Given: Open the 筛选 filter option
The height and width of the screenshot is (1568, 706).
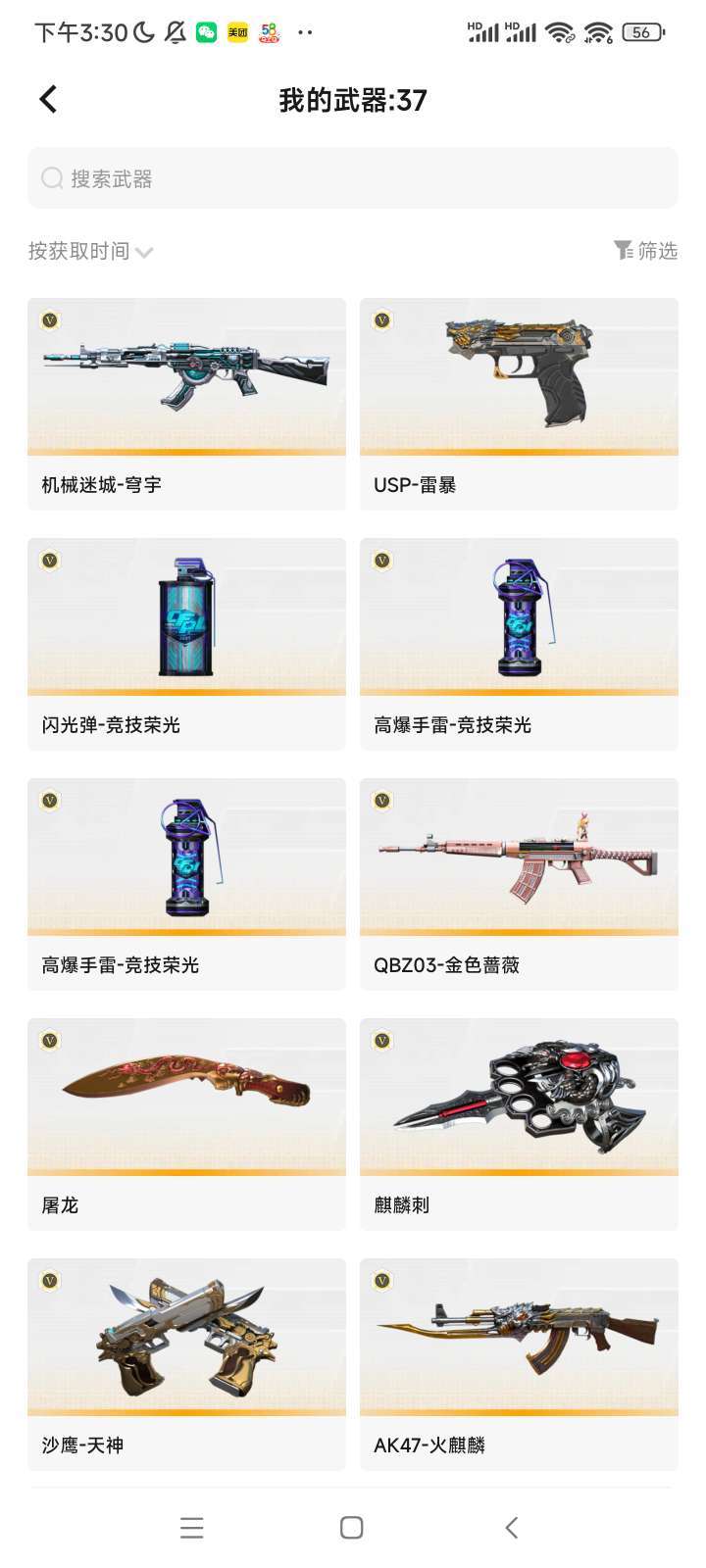Looking at the screenshot, I should (645, 251).
